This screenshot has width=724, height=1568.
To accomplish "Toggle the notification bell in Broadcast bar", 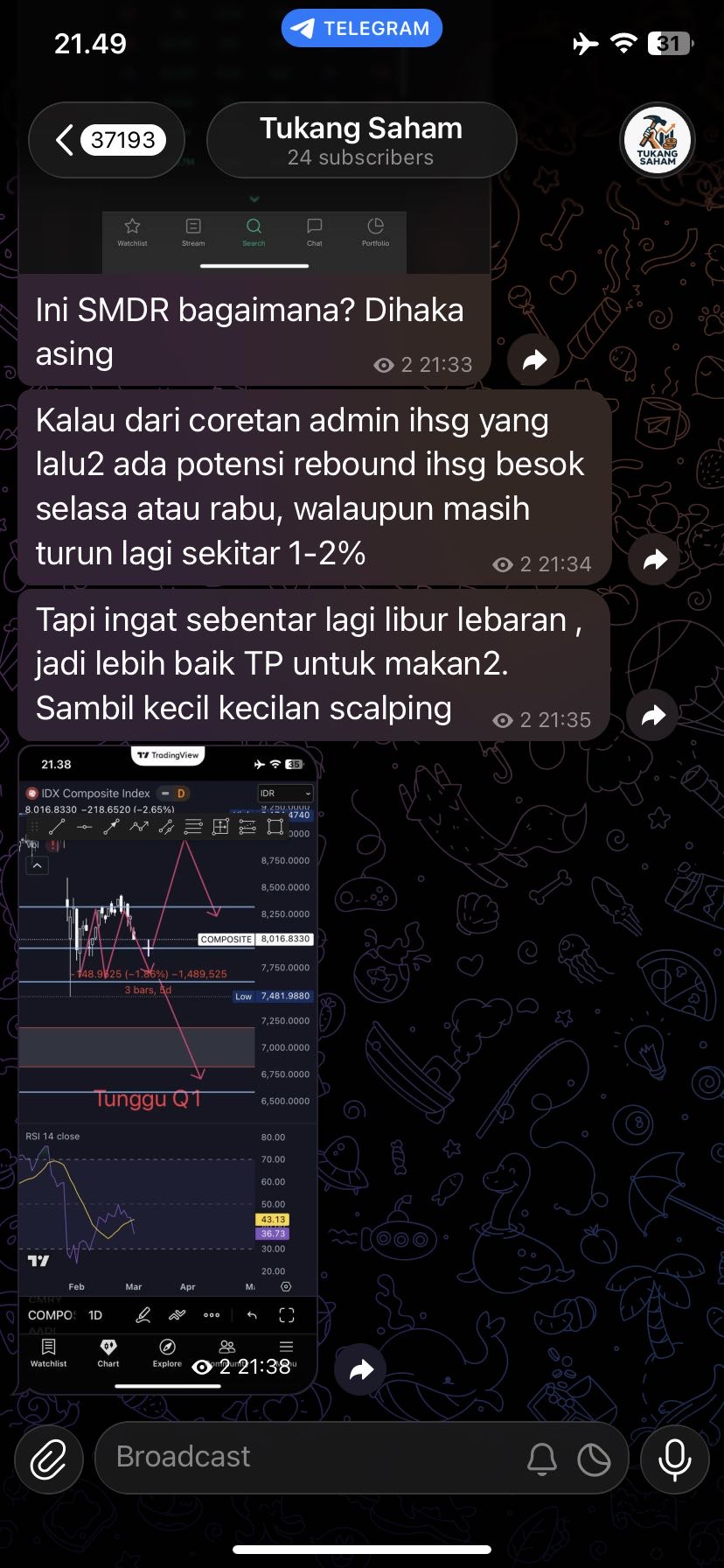I will [543, 1459].
